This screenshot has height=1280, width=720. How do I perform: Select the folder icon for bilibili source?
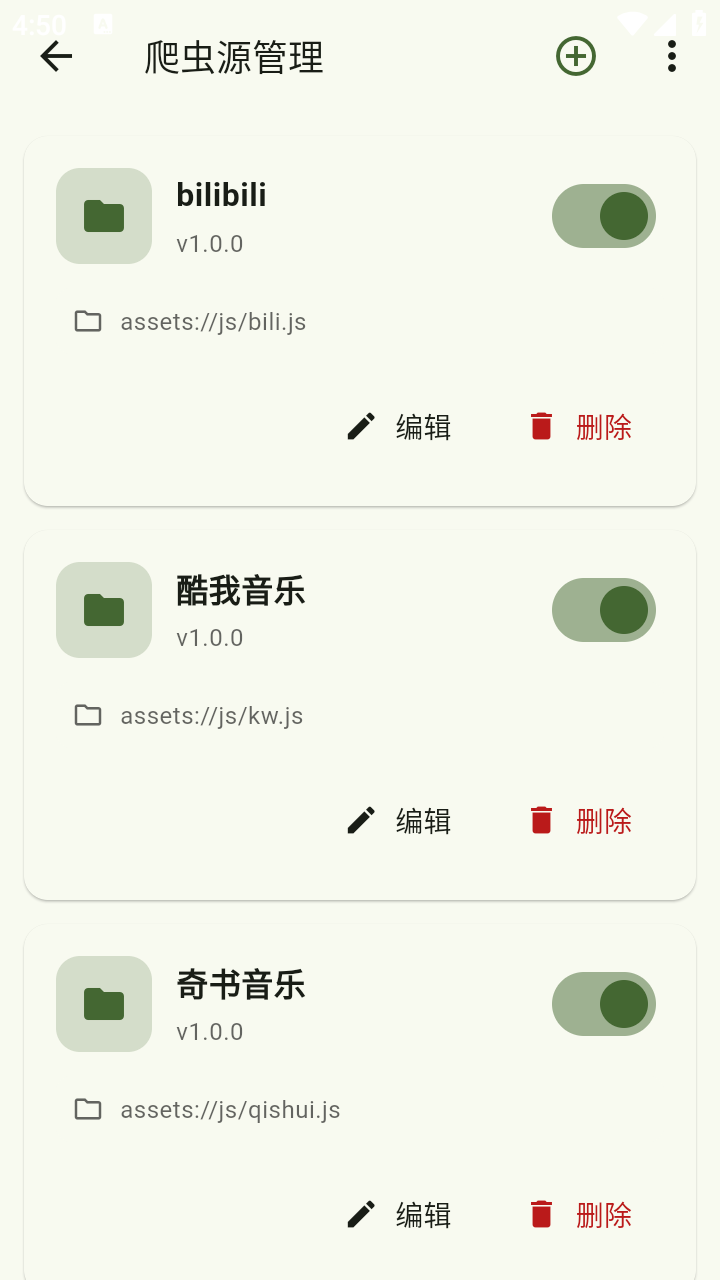103,215
